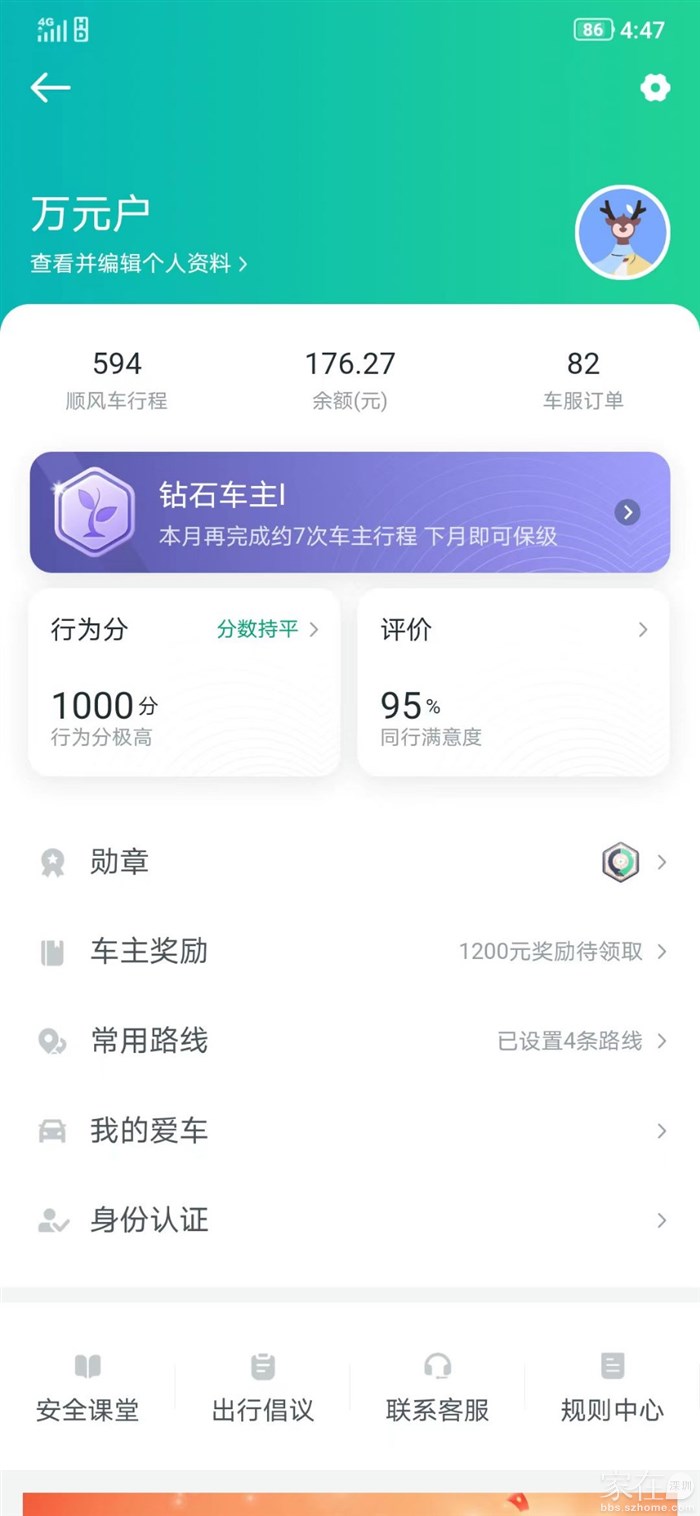Go back using the top arrow
Screen dimensions: 700x1516
50,88
